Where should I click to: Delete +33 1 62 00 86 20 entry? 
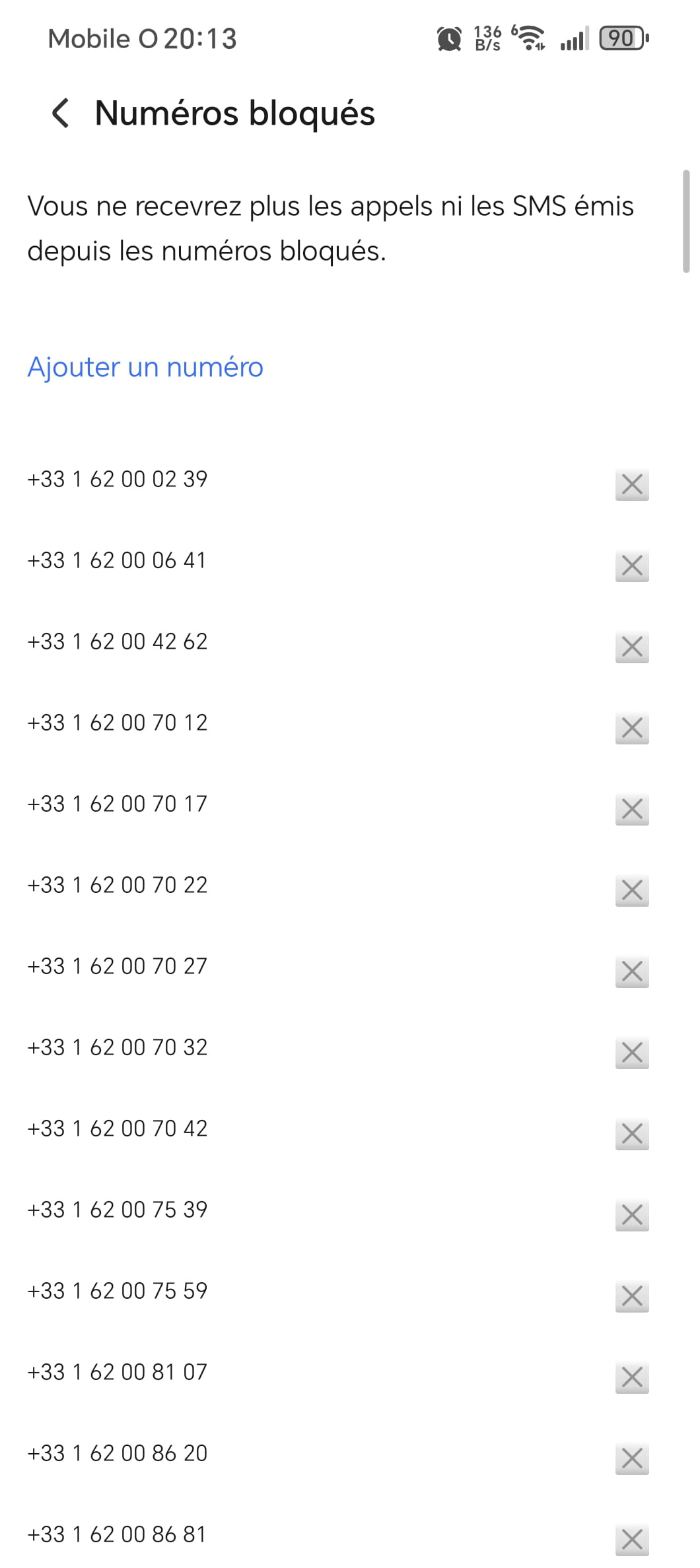coord(632,1458)
